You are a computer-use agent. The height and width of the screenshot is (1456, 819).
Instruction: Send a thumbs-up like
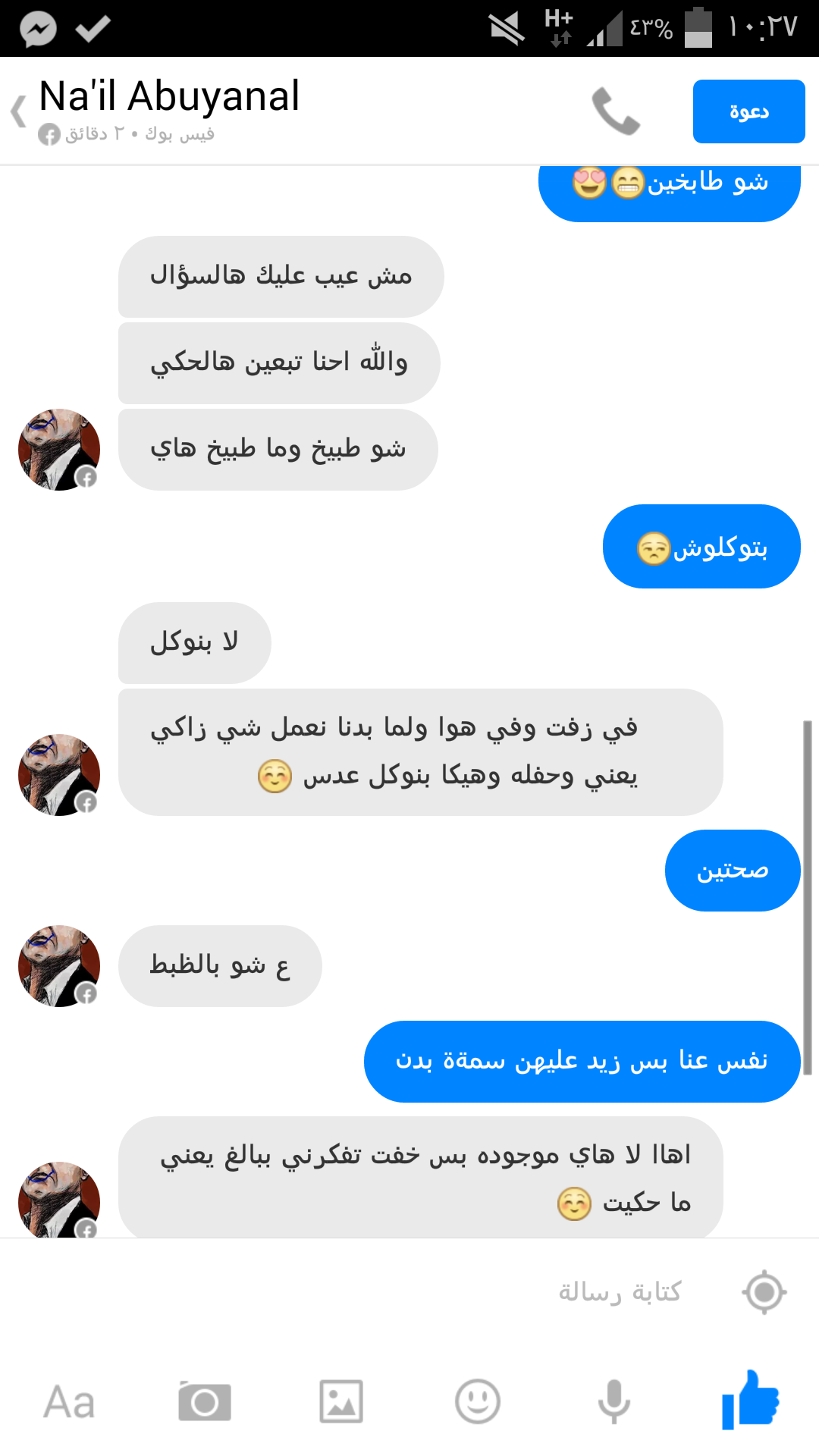pyautogui.click(x=751, y=1400)
